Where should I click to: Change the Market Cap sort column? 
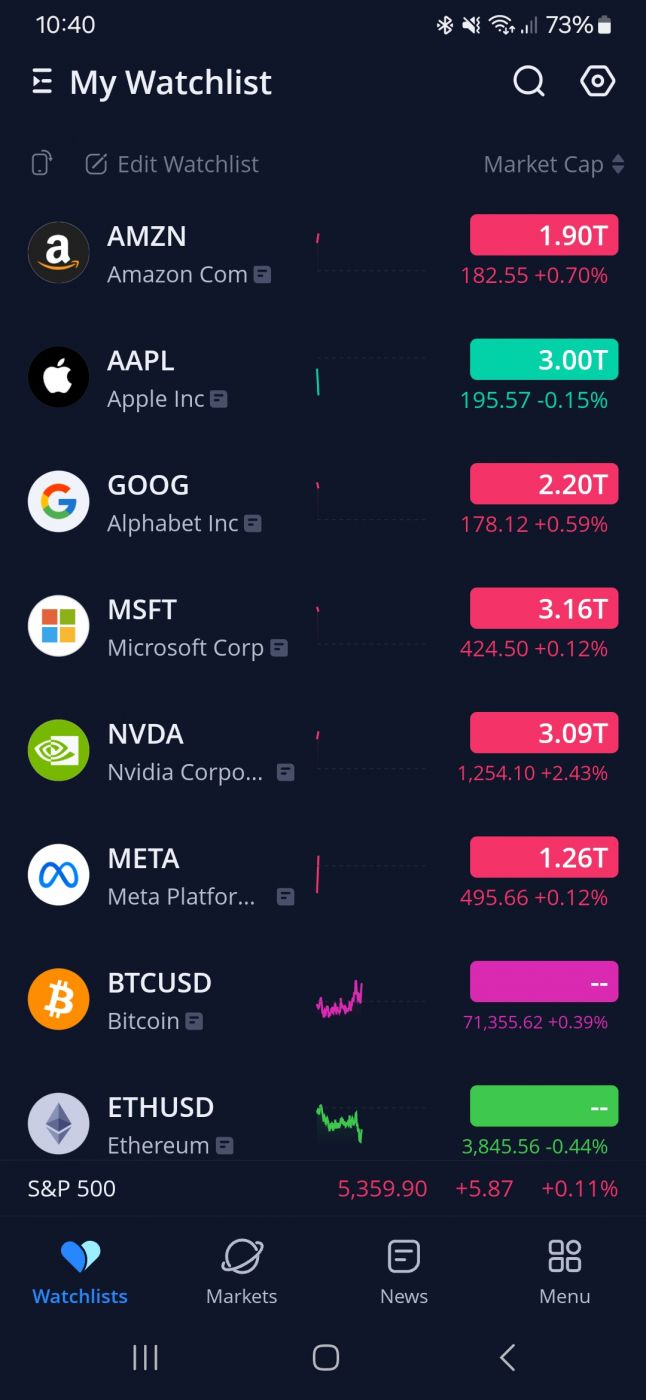pyautogui.click(x=553, y=164)
